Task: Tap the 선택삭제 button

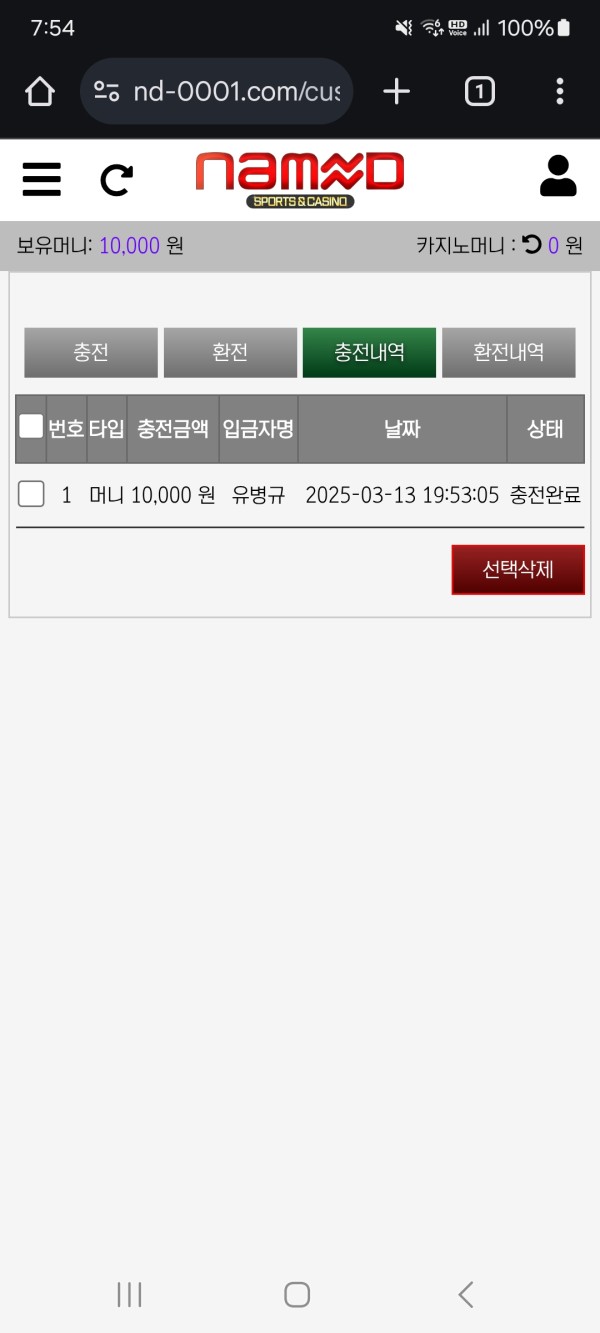Action: tap(517, 570)
